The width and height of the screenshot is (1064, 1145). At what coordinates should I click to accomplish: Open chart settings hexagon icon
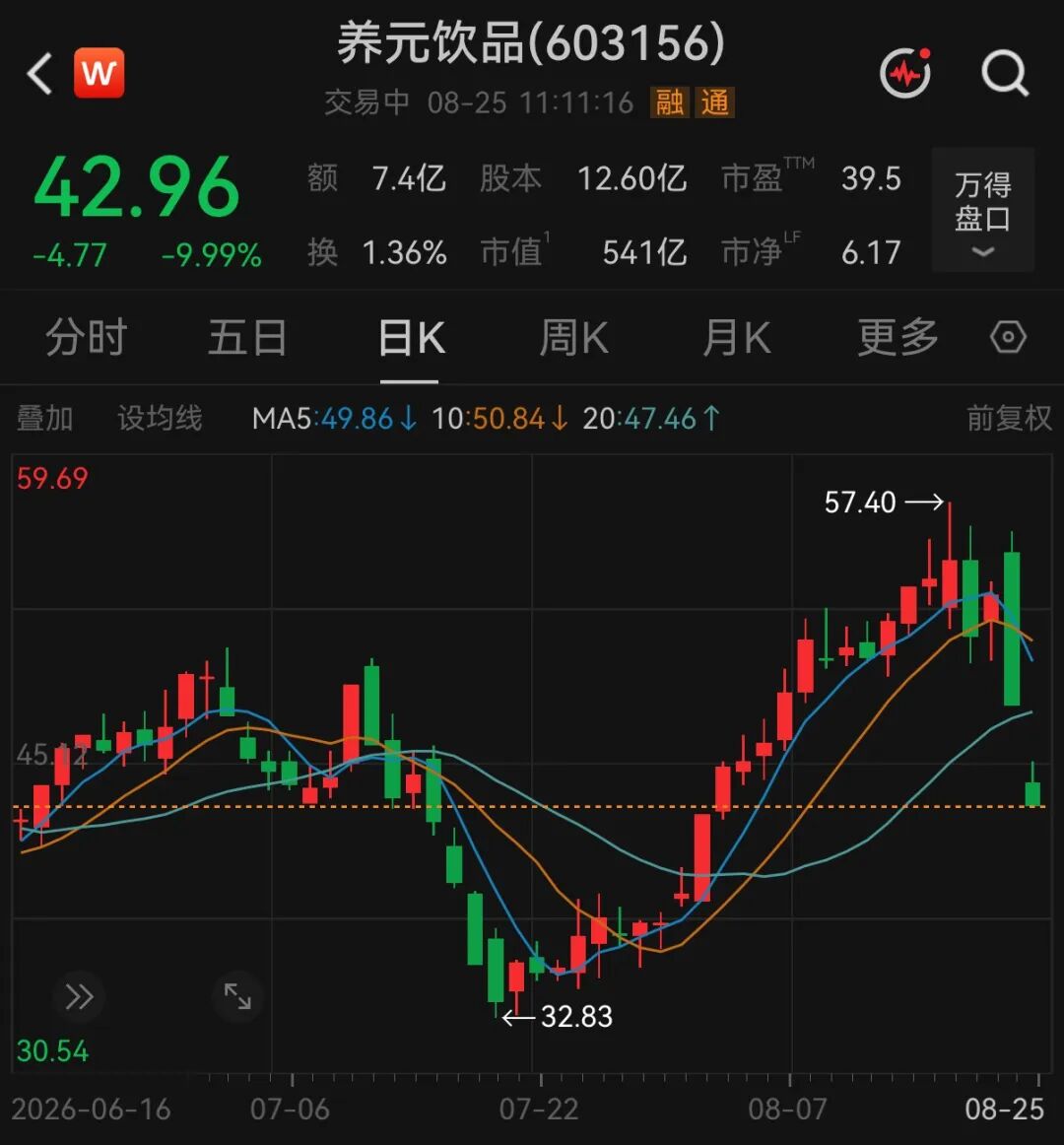pyautogui.click(x=1008, y=337)
